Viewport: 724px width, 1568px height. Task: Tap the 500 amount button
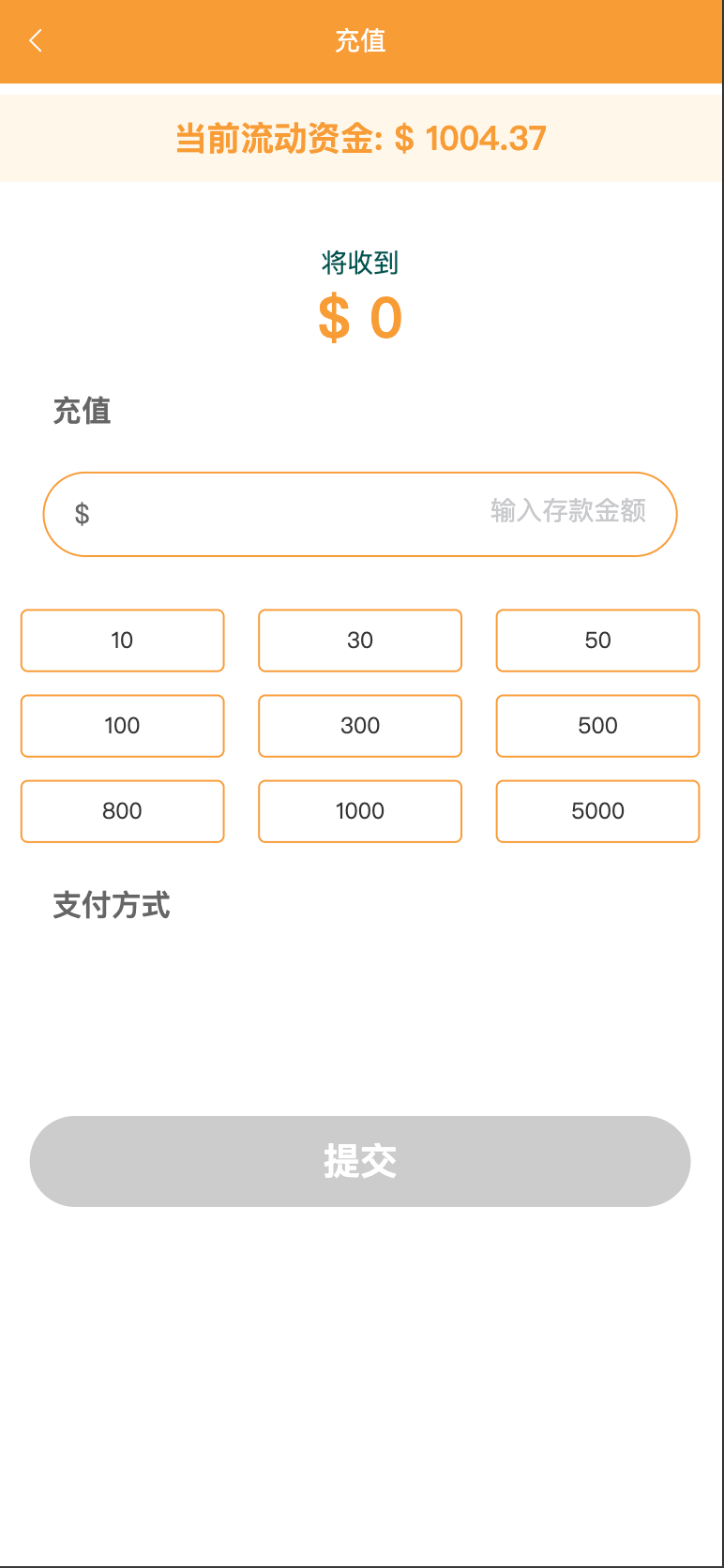(x=597, y=726)
